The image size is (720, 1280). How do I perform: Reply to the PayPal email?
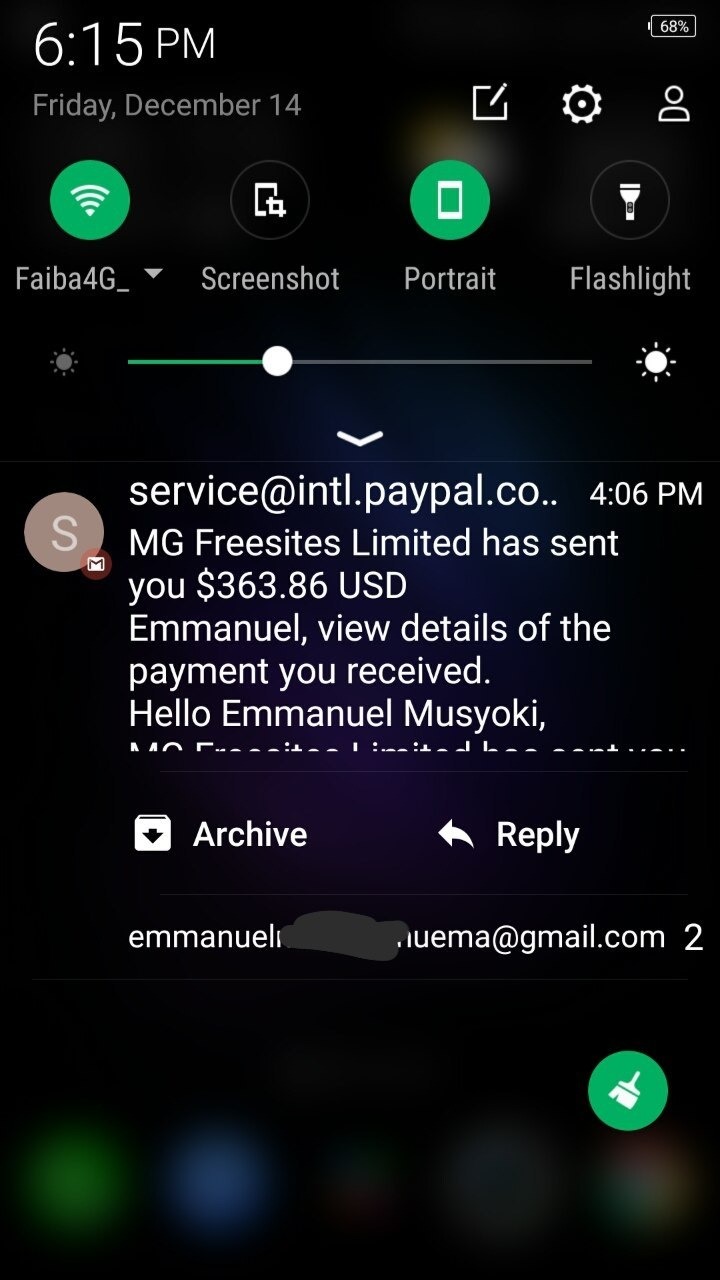point(510,834)
